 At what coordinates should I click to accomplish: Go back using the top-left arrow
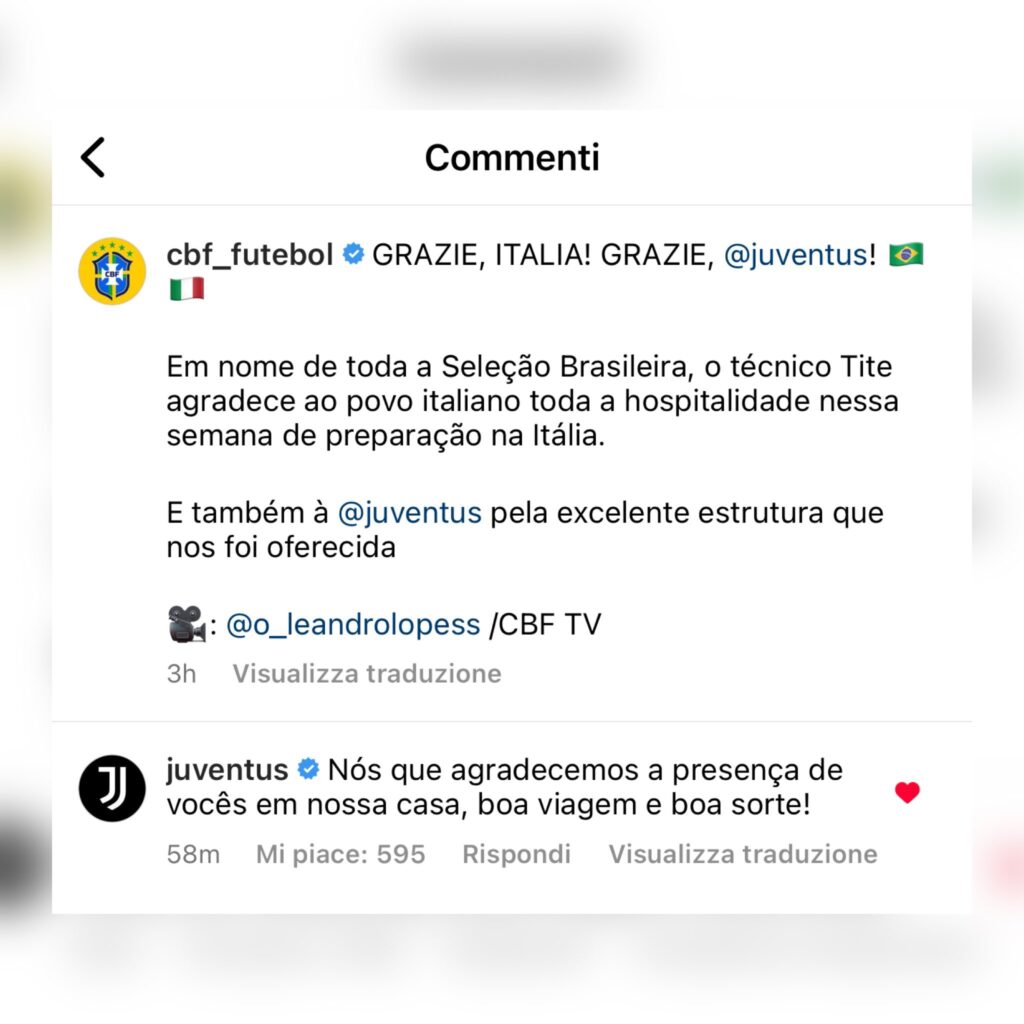tap(93, 158)
